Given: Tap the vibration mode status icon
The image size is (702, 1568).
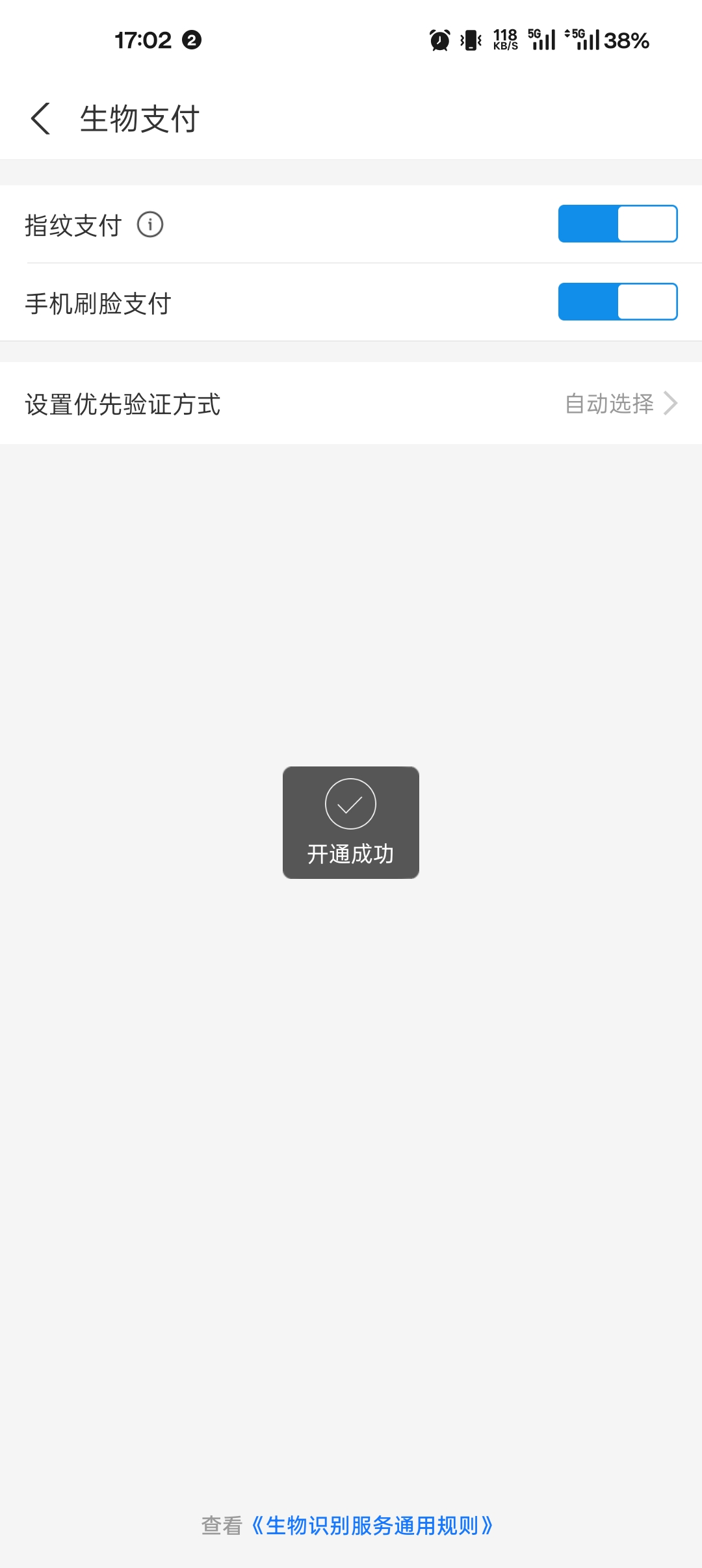Looking at the screenshot, I should click(x=469, y=40).
